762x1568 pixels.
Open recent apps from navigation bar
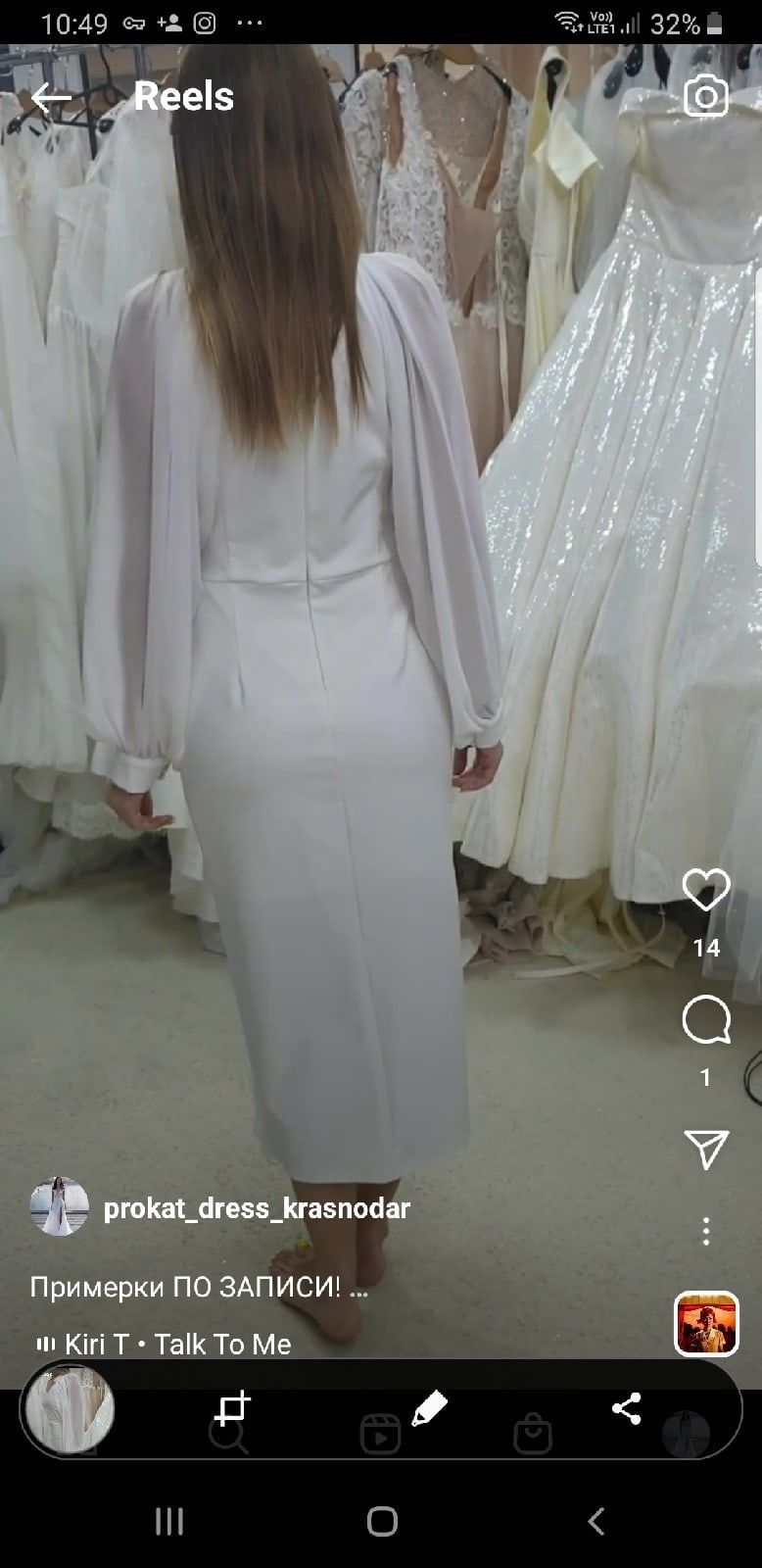pyautogui.click(x=169, y=1521)
